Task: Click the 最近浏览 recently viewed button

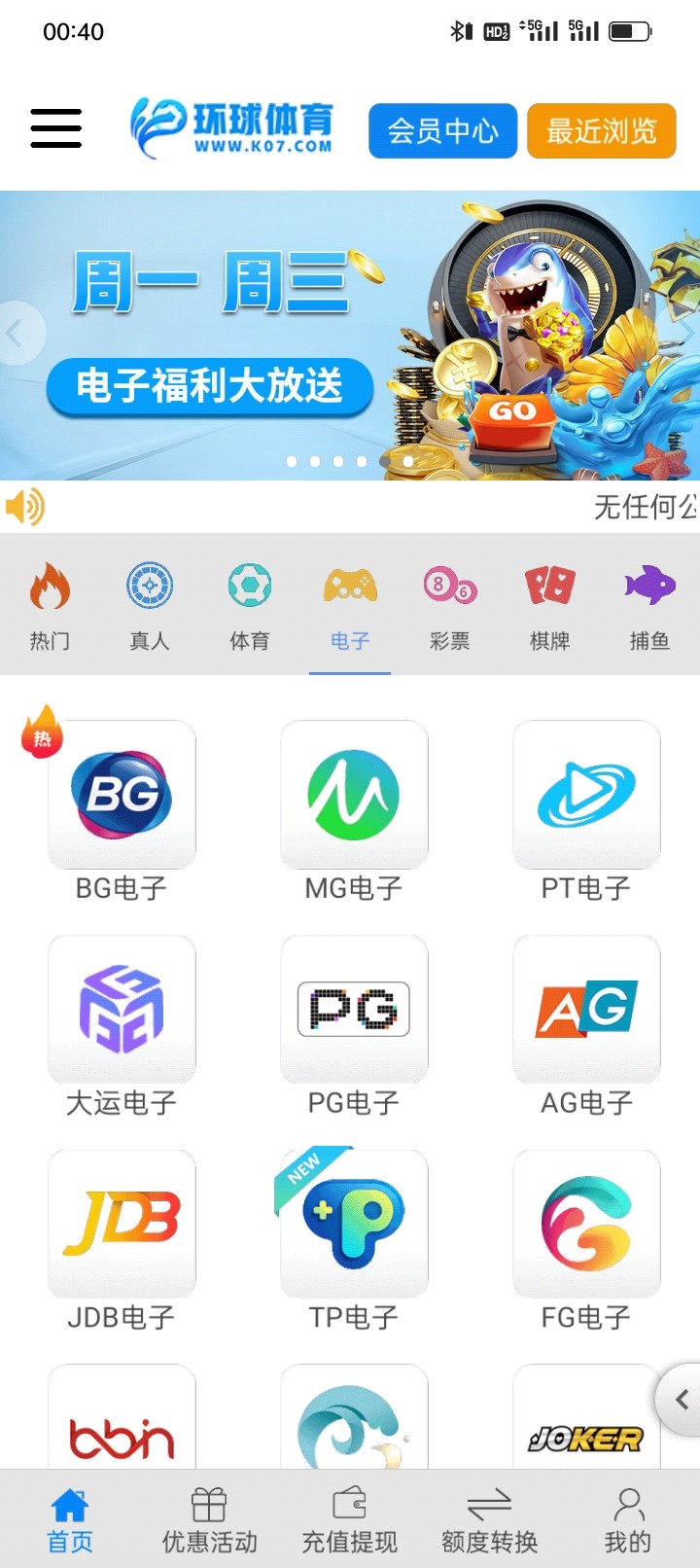Action: (601, 130)
